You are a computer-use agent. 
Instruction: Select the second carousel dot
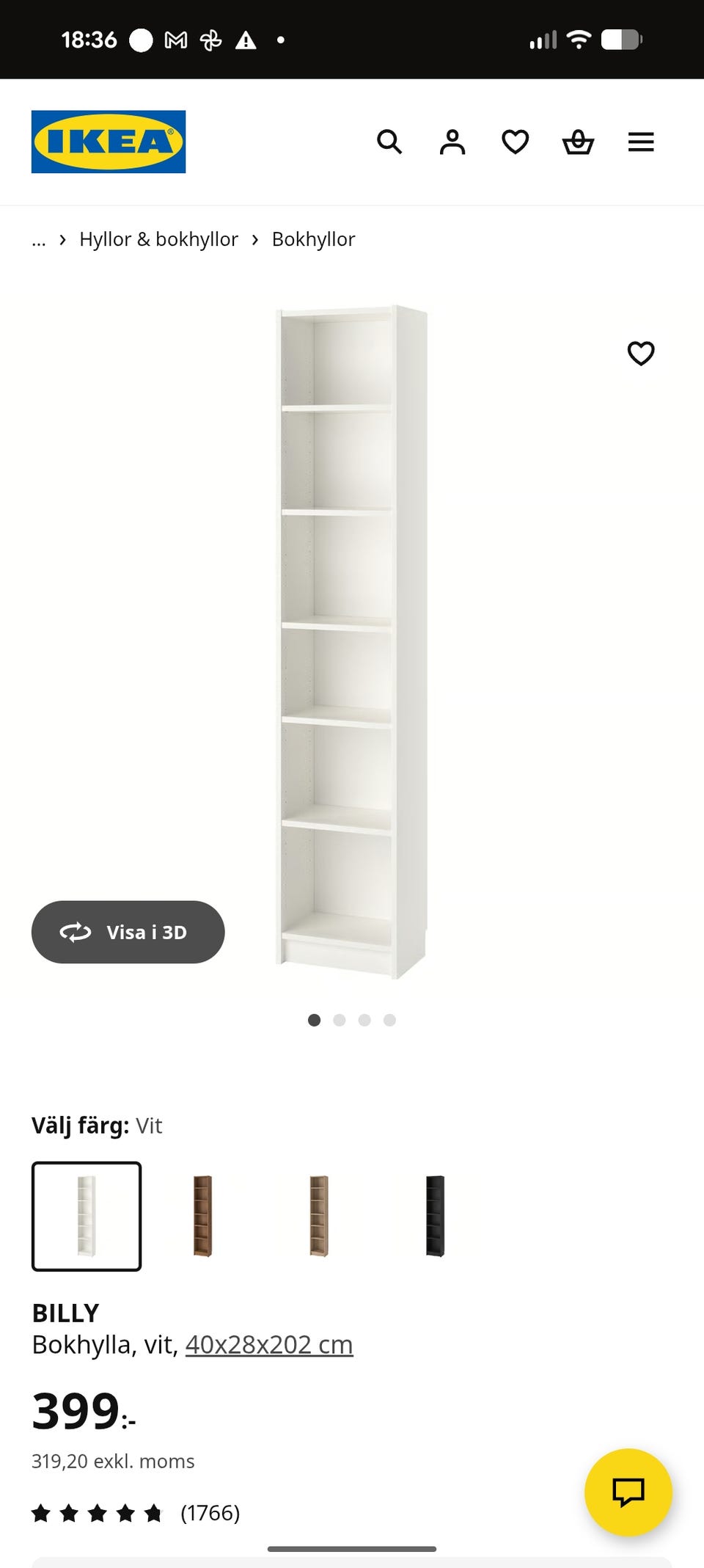340,1020
